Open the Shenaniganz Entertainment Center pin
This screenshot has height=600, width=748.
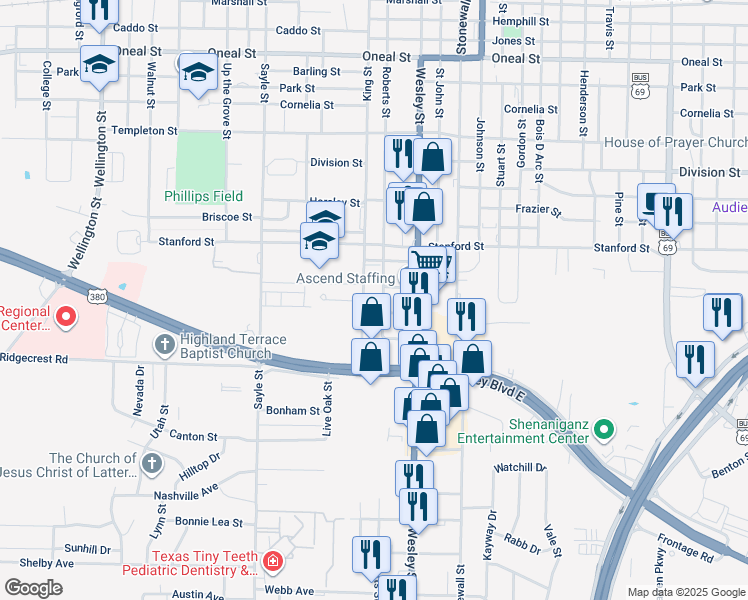[603, 429]
